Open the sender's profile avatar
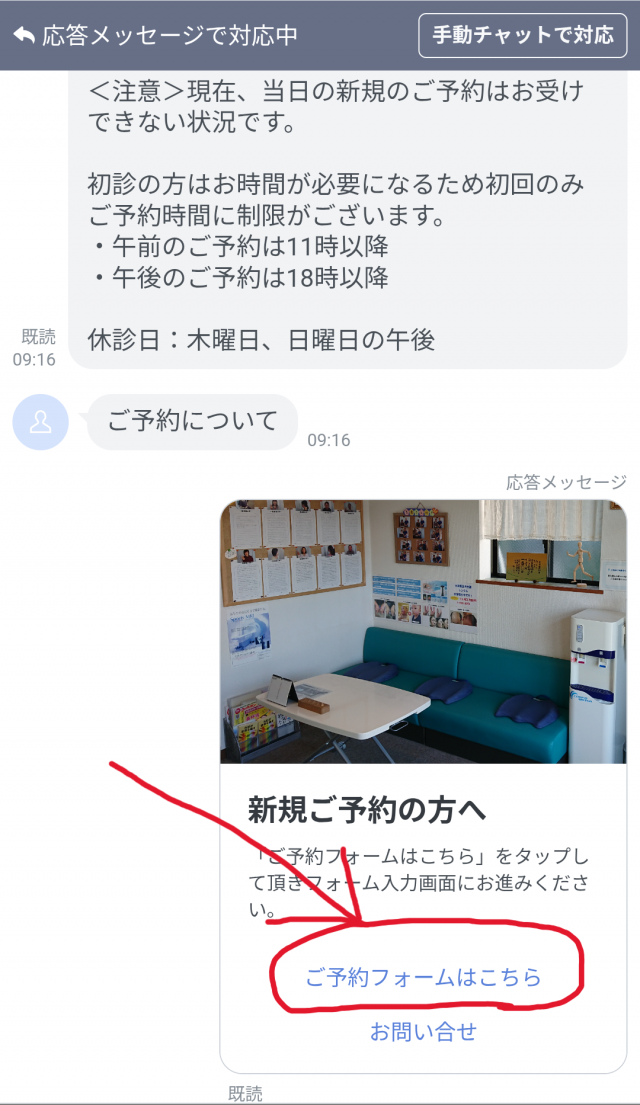640x1105 pixels. pos(40,422)
